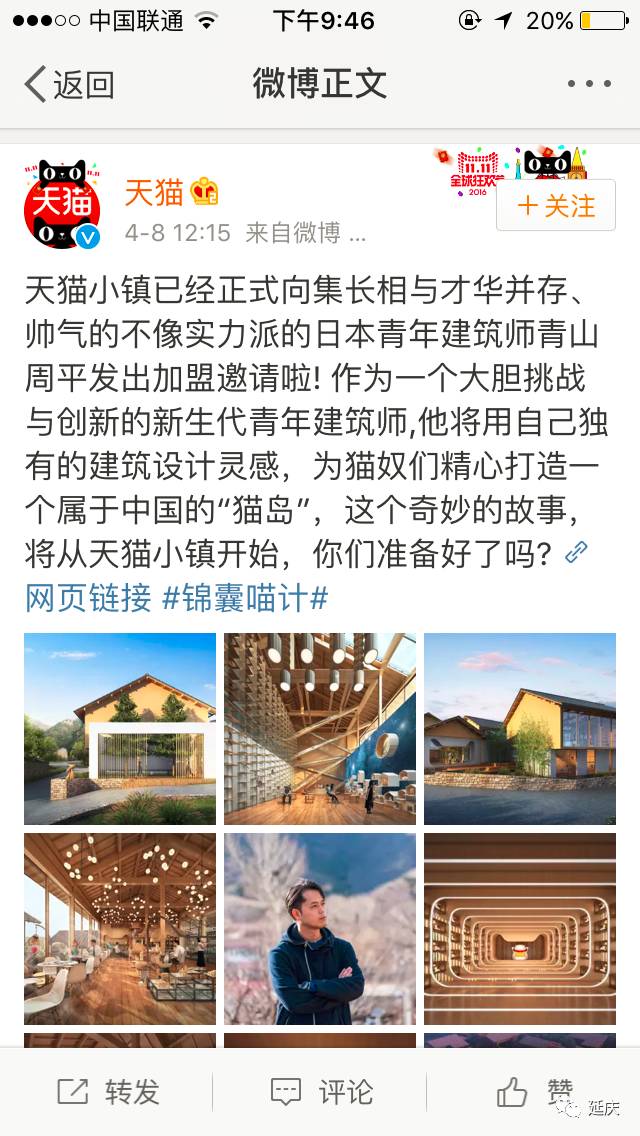Screen dimensions: 640x1136
Task: View the dusk house exterior photo
Action: point(520,728)
